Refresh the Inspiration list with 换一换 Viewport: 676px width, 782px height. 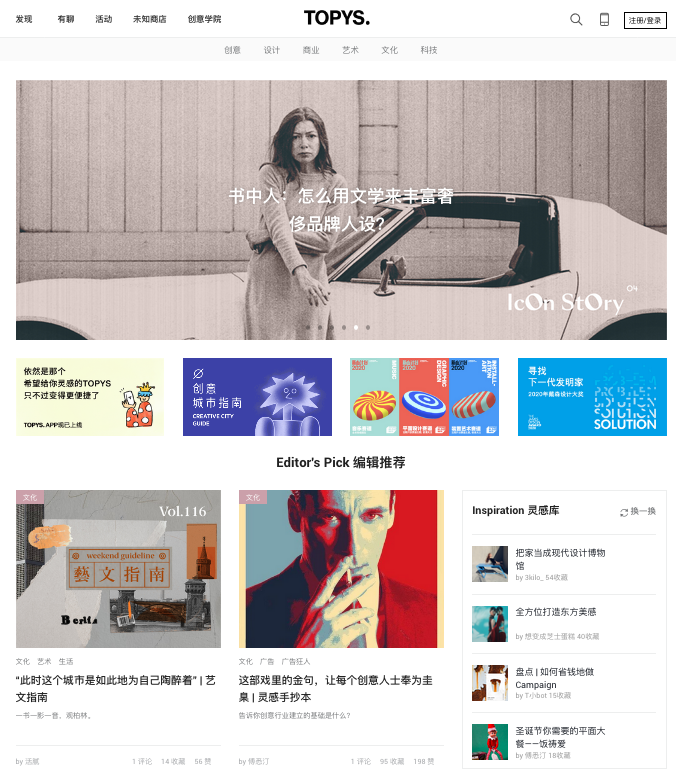(x=638, y=511)
